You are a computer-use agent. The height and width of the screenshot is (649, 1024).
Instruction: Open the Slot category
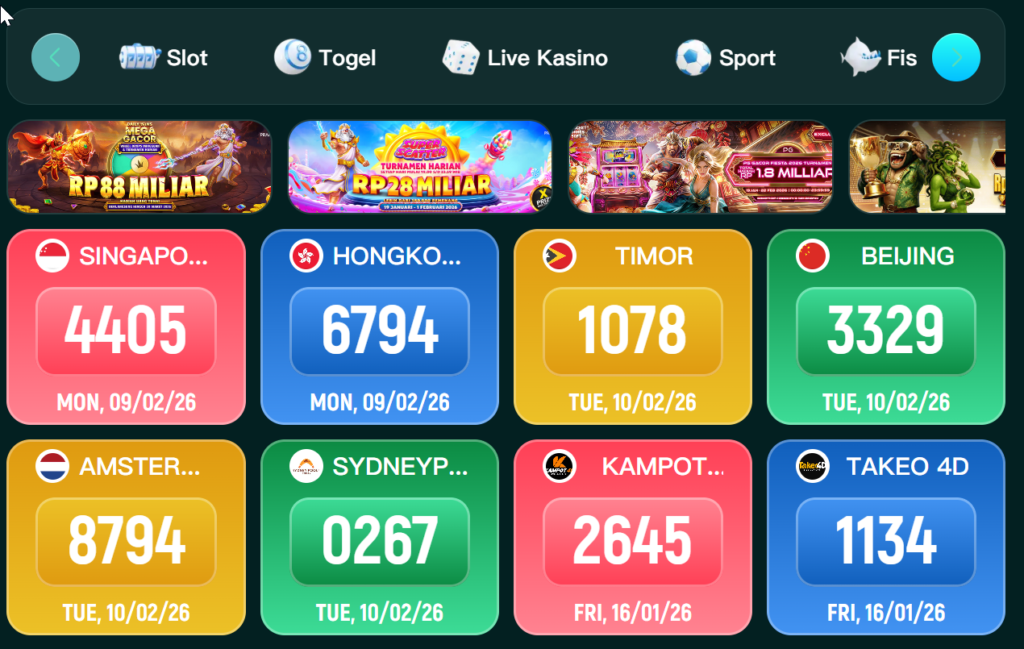pyautogui.click(x=164, y=57)
